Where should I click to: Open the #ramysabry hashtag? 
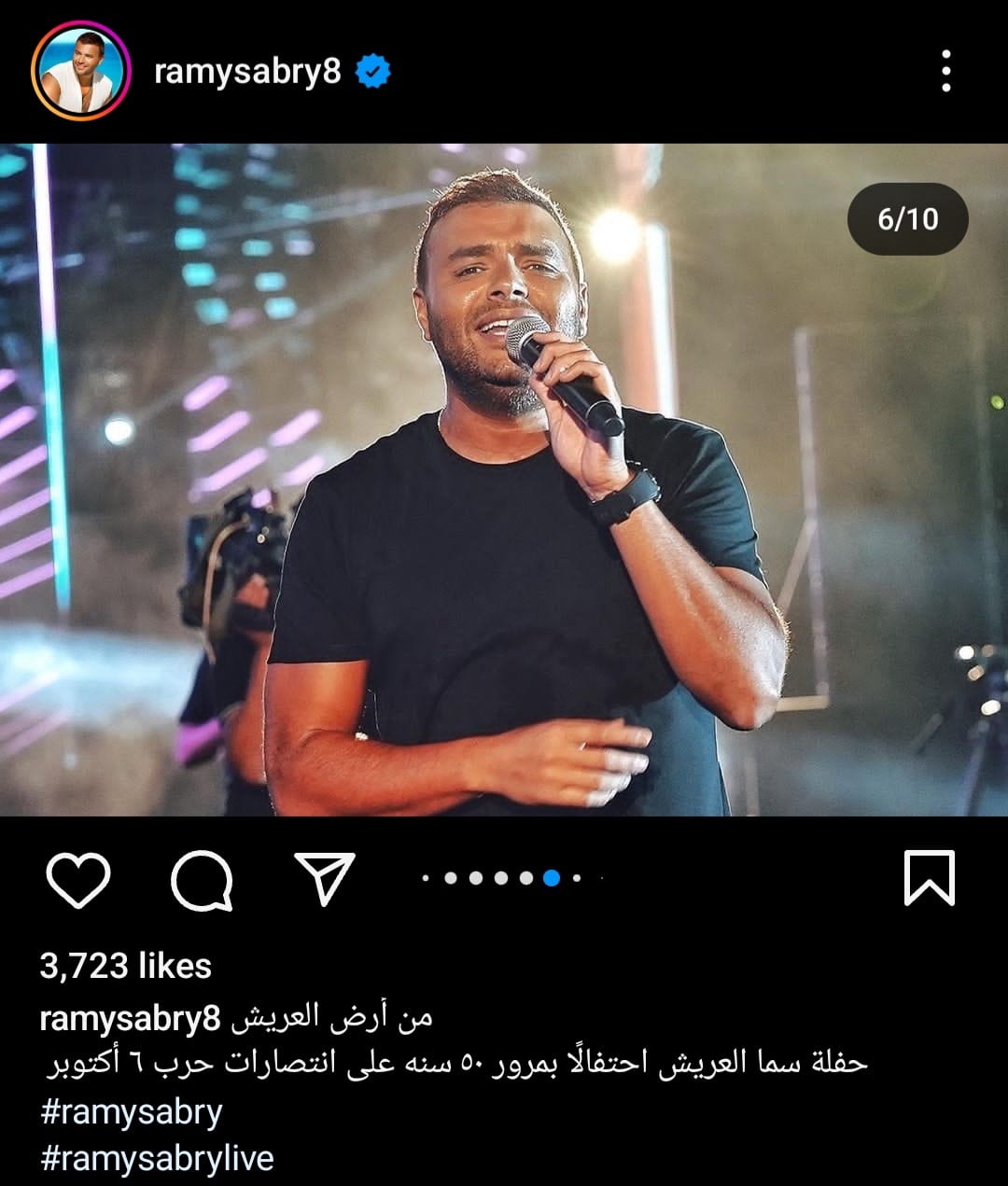coord(132,1112)
